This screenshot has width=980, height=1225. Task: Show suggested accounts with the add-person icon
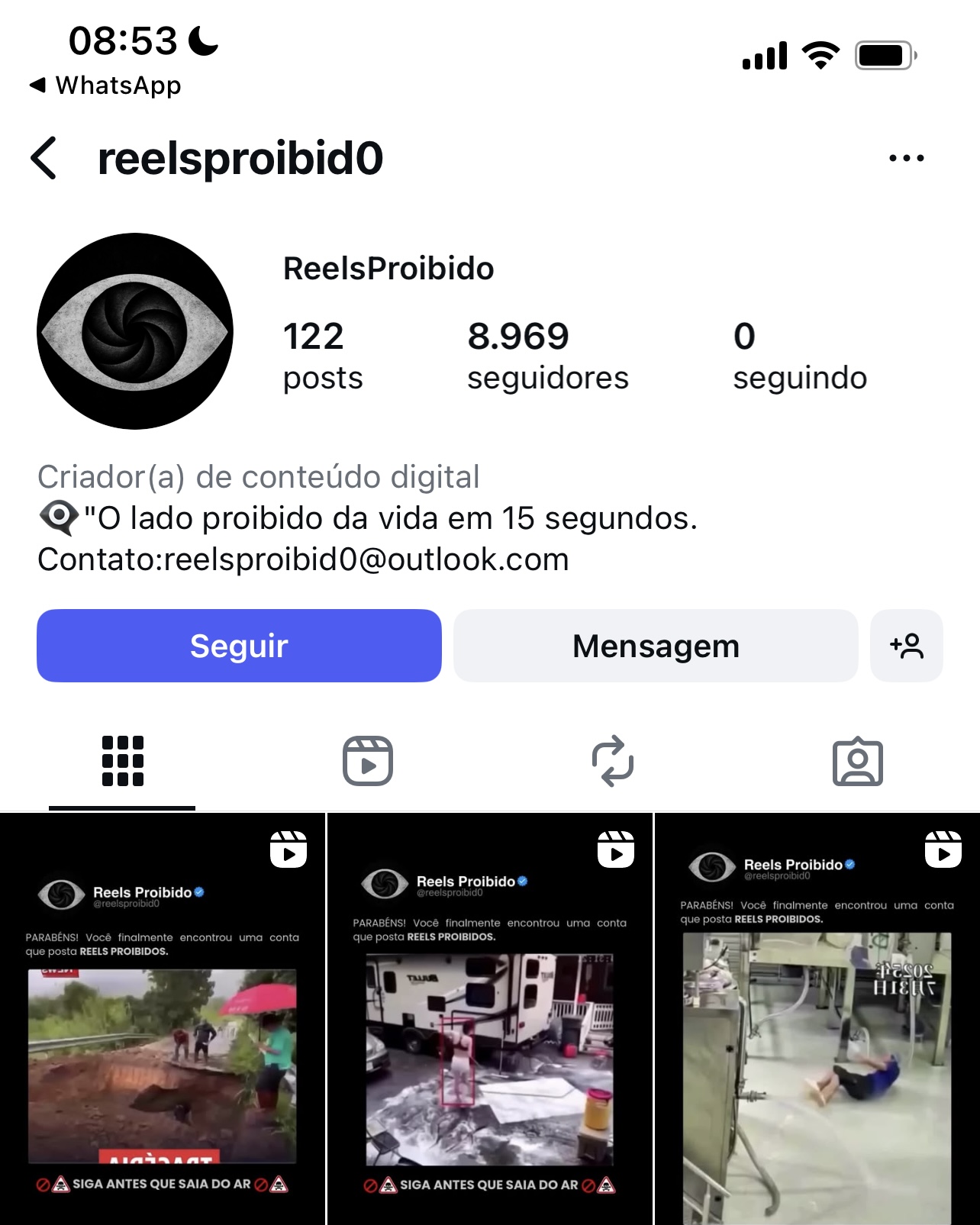(906, 646)
